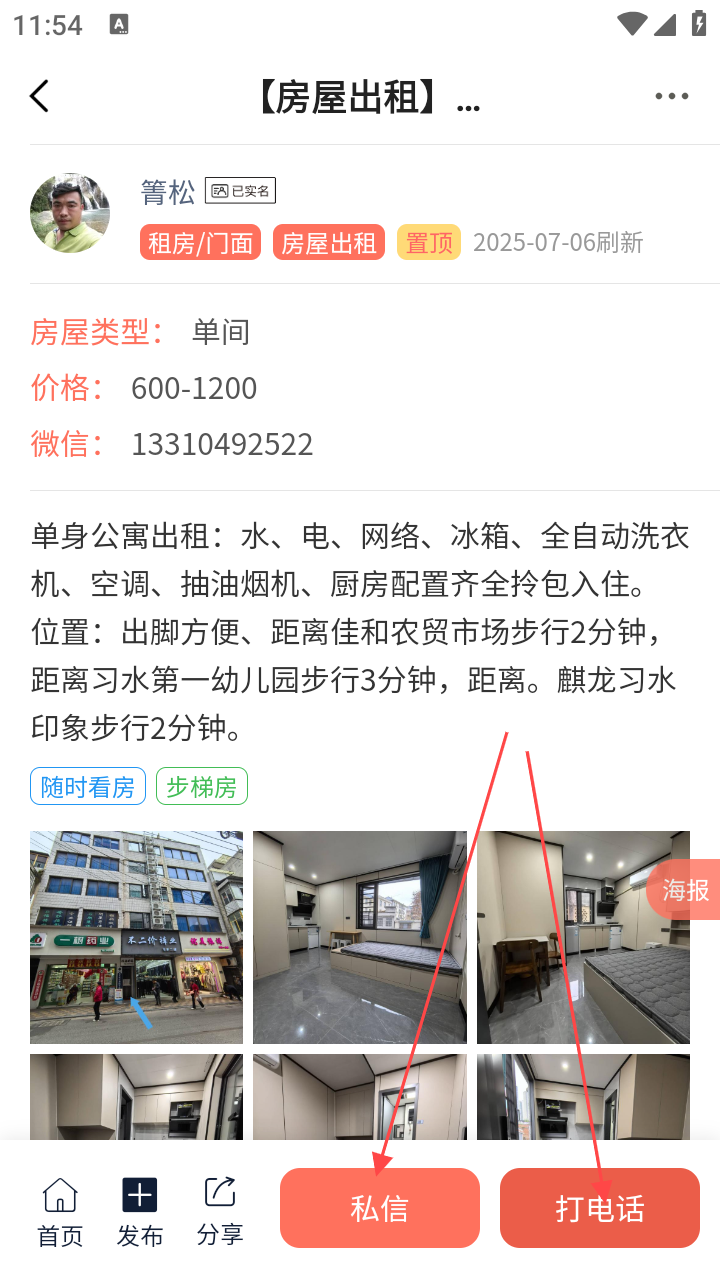Open the building exterior street photo
The image size is (720, 1280).
point(136,937)
